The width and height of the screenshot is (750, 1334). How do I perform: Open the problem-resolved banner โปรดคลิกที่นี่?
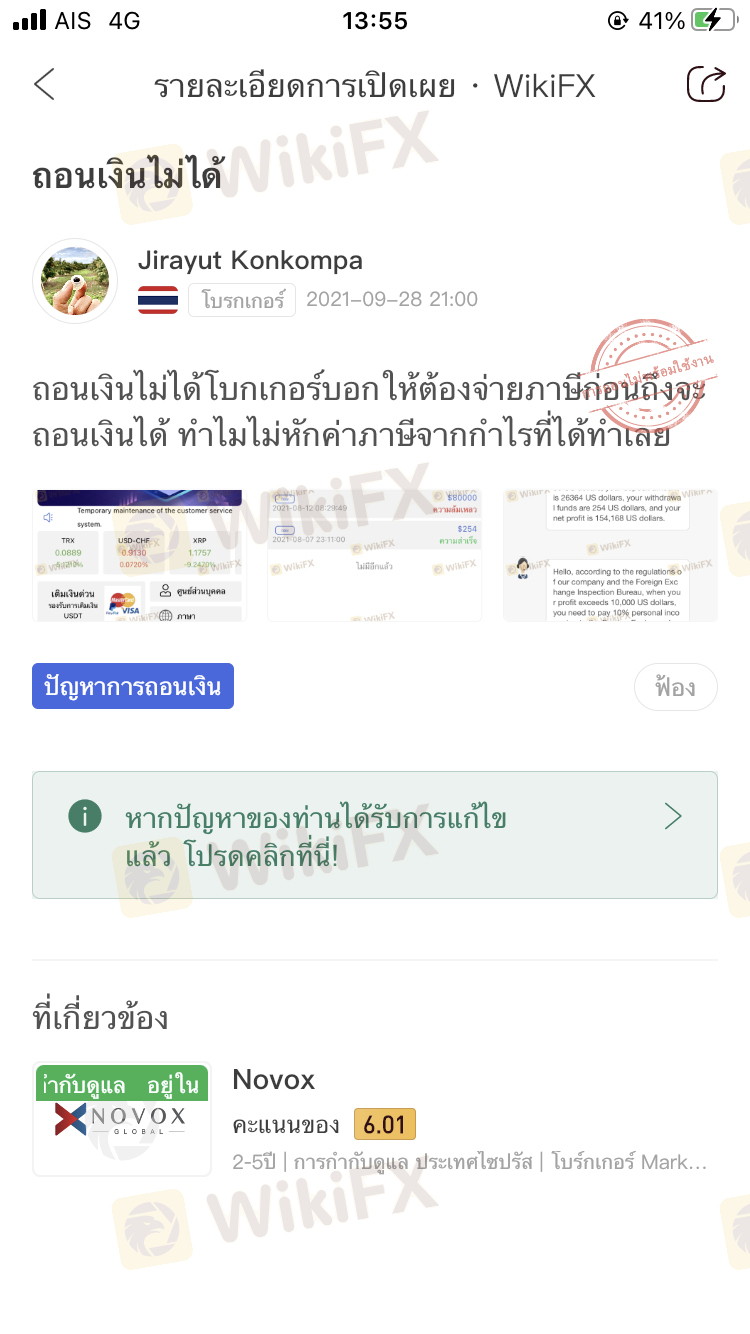(375, 835)
